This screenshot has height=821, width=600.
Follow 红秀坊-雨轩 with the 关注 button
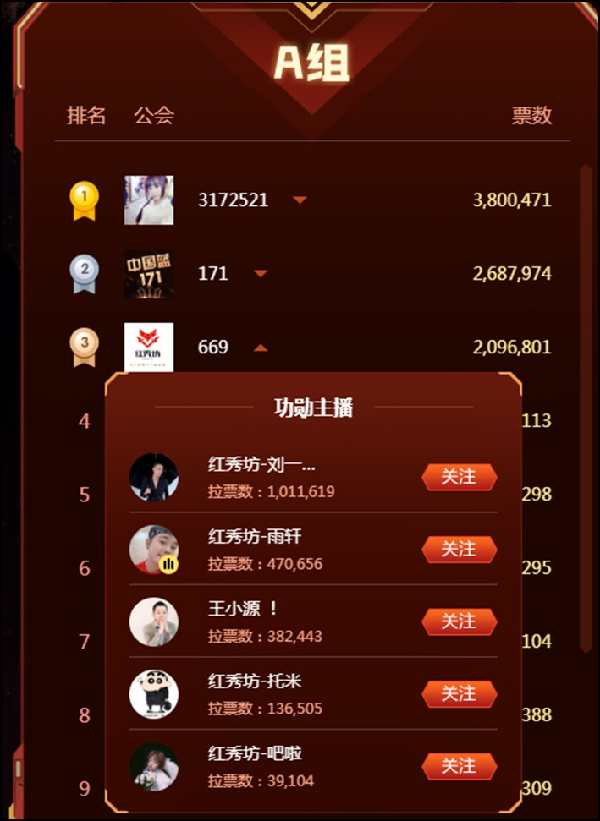click(459, 549)
